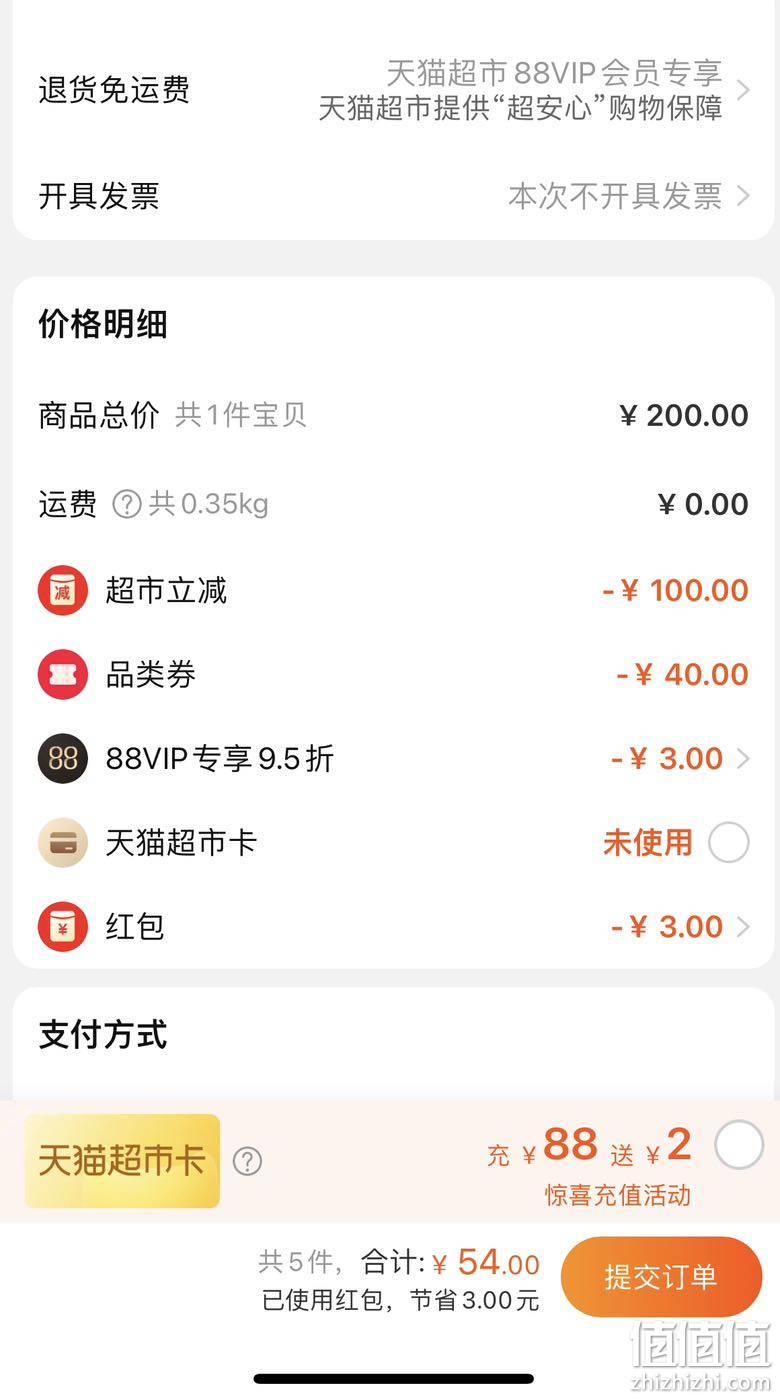The width and height of the screenshot is (780, 1400).
Task: Submit the order with 提交订单
Action: [661, 1277]
